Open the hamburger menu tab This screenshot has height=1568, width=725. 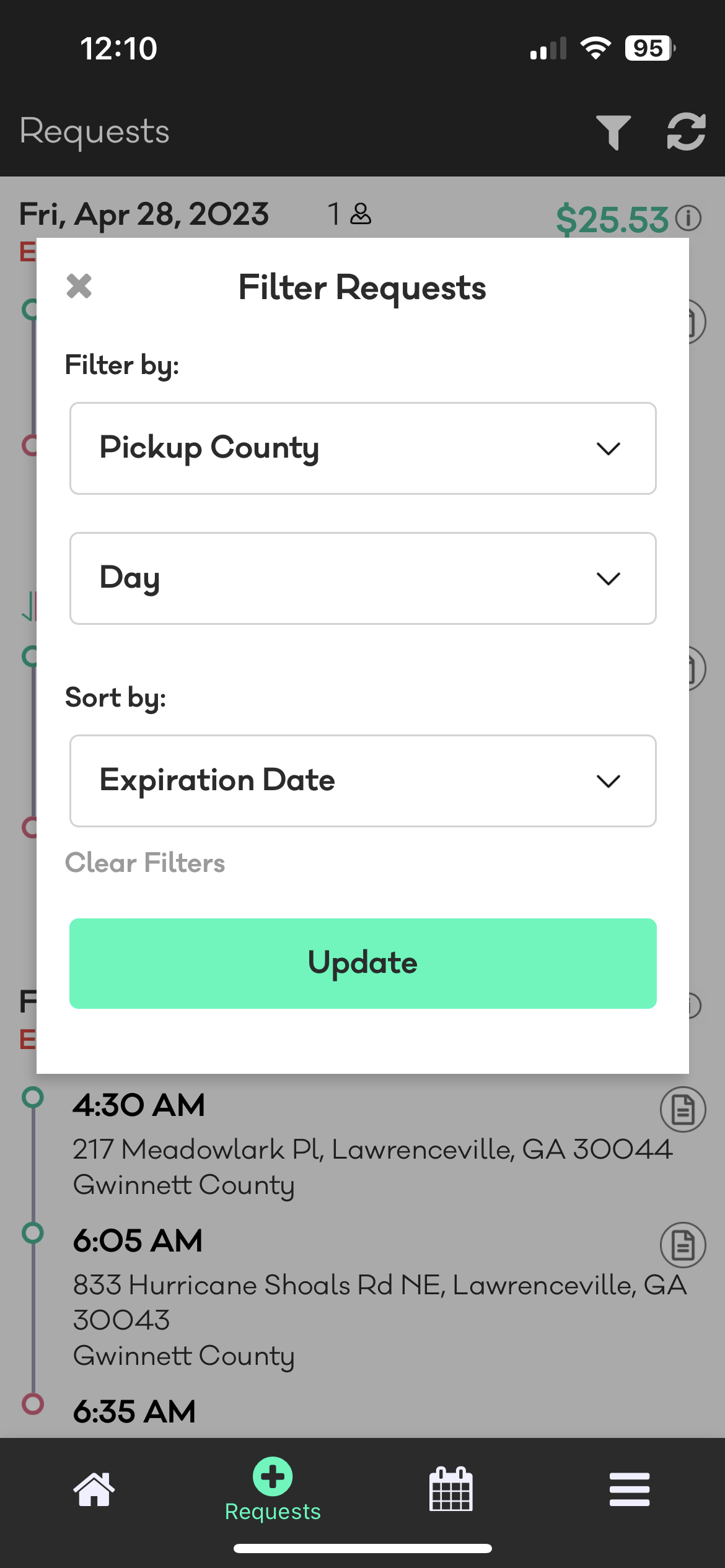[x=630, y=1489]
